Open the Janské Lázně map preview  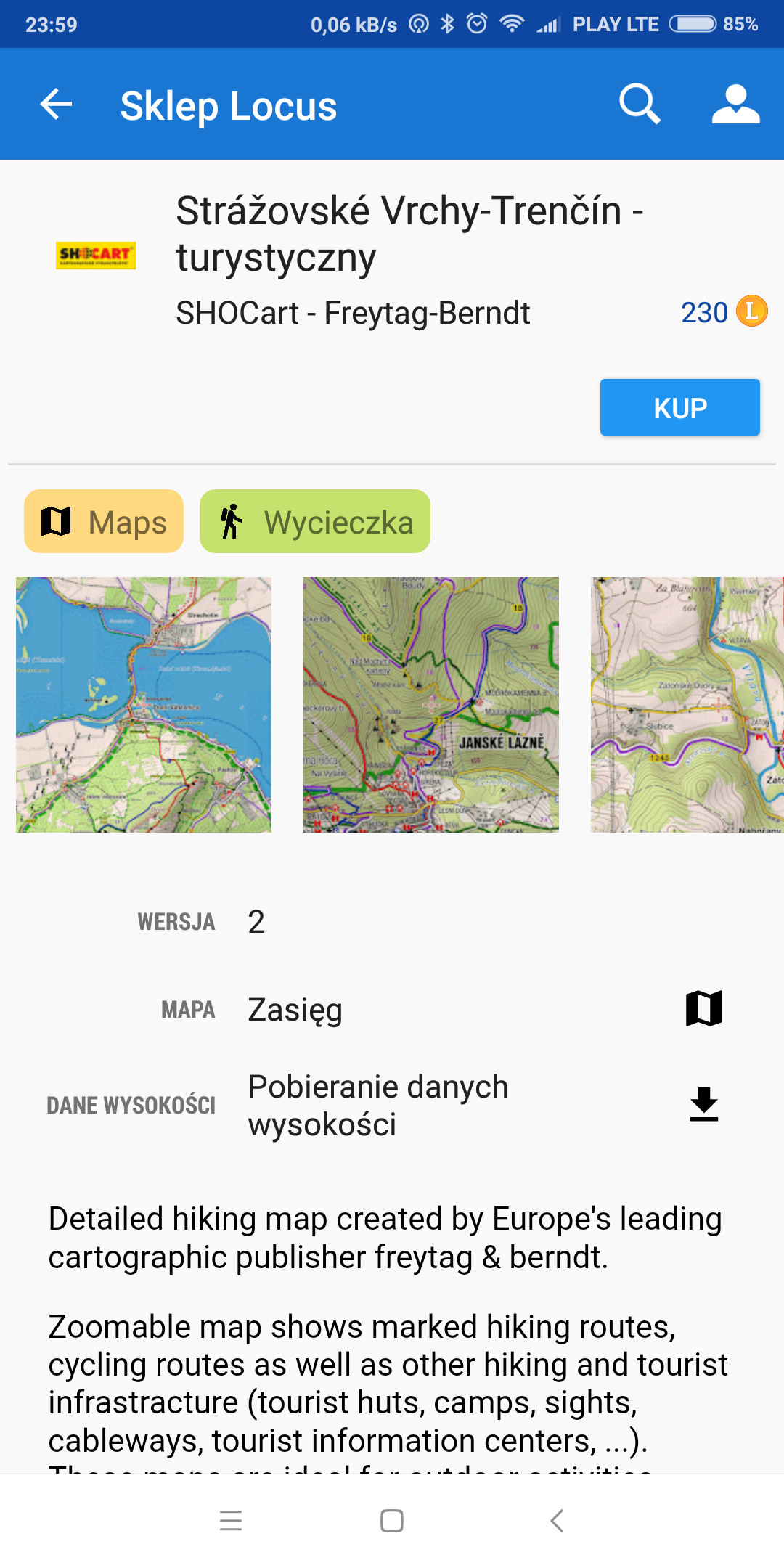(x=431, y=705)
